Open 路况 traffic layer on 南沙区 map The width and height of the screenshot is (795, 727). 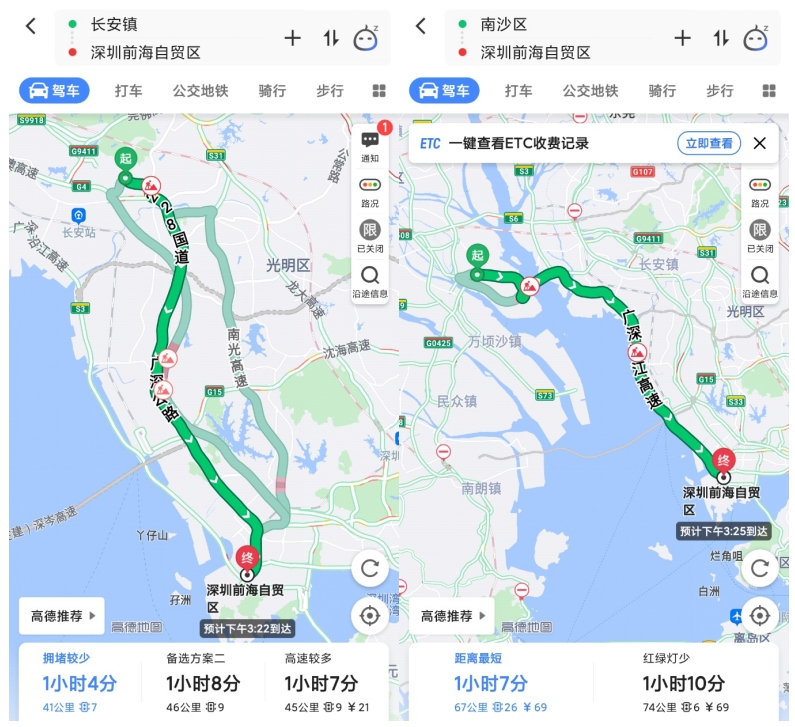point(760,191)
